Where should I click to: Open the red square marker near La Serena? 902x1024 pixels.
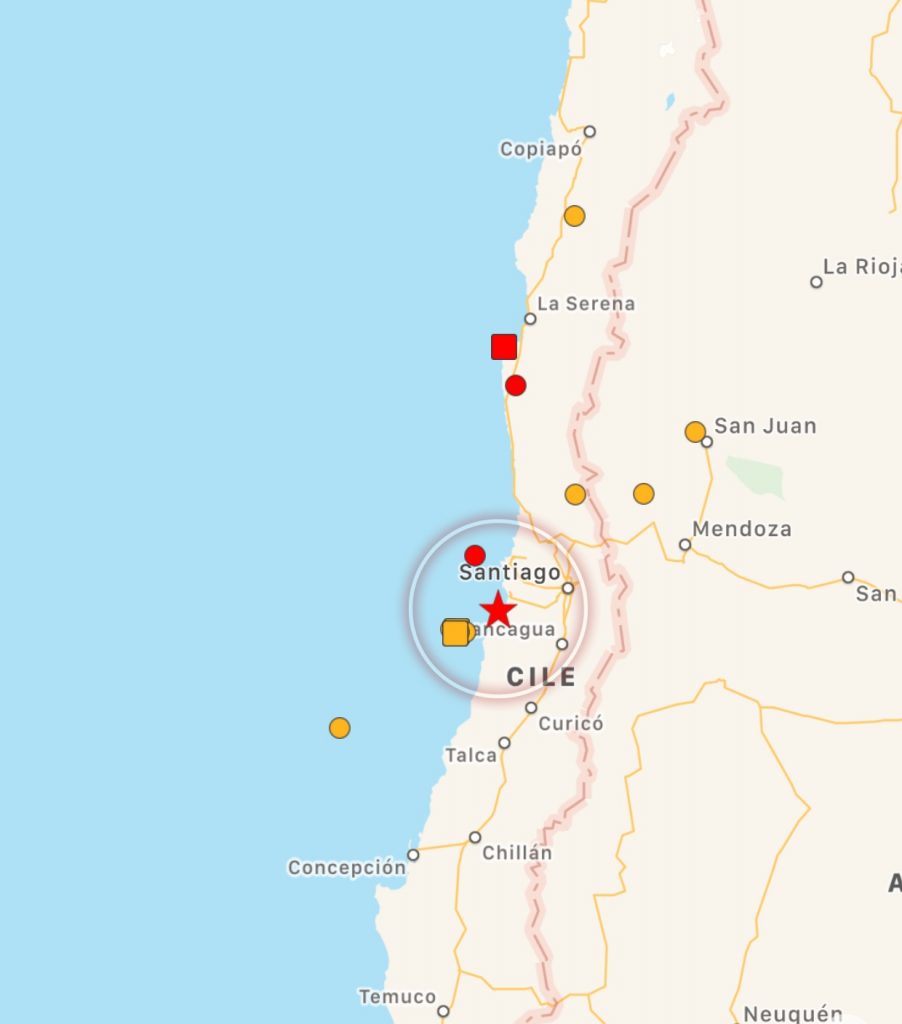[x=504, y=347]
